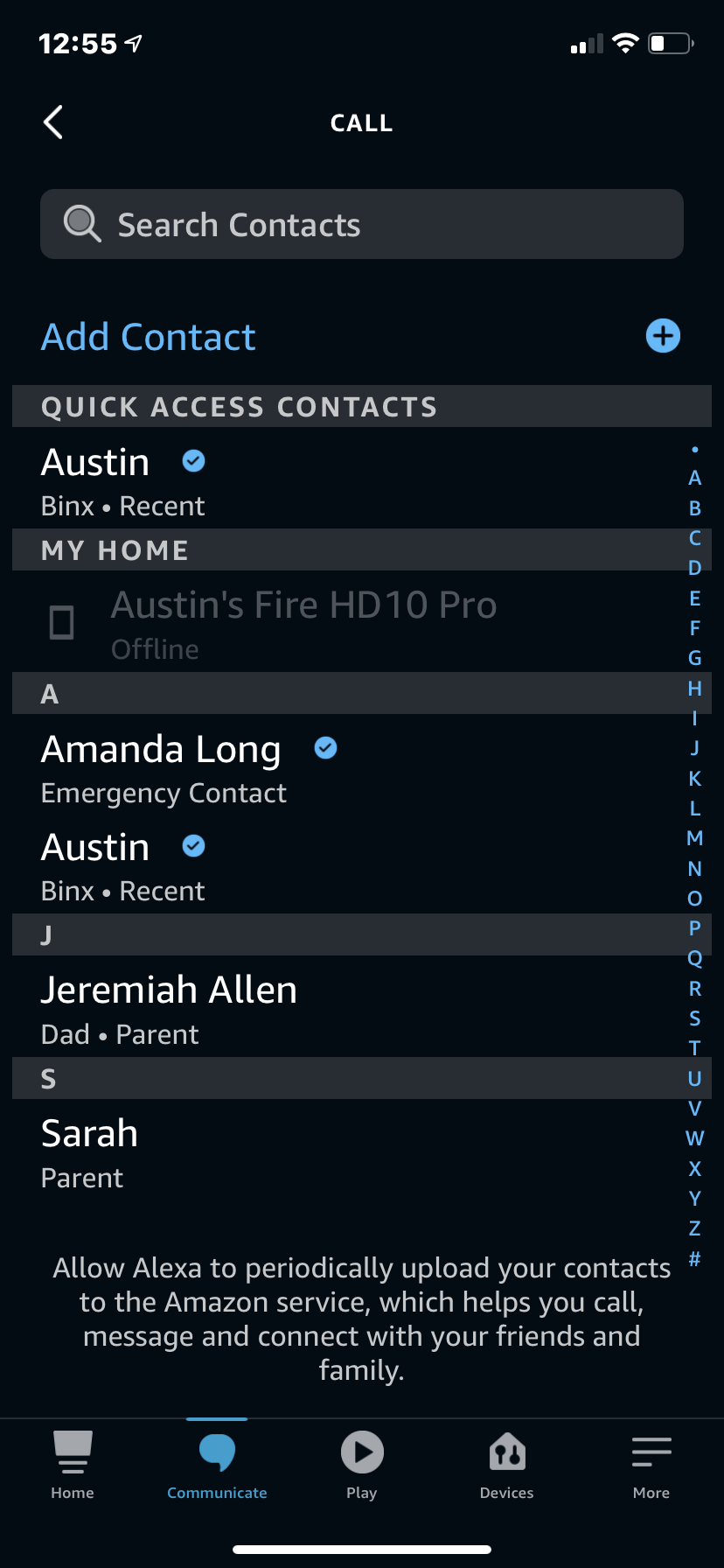Viewport: 724px width, 1568px height.
Task: Open the More tab
Action: pyautogui.click(x=651, y=1465)
